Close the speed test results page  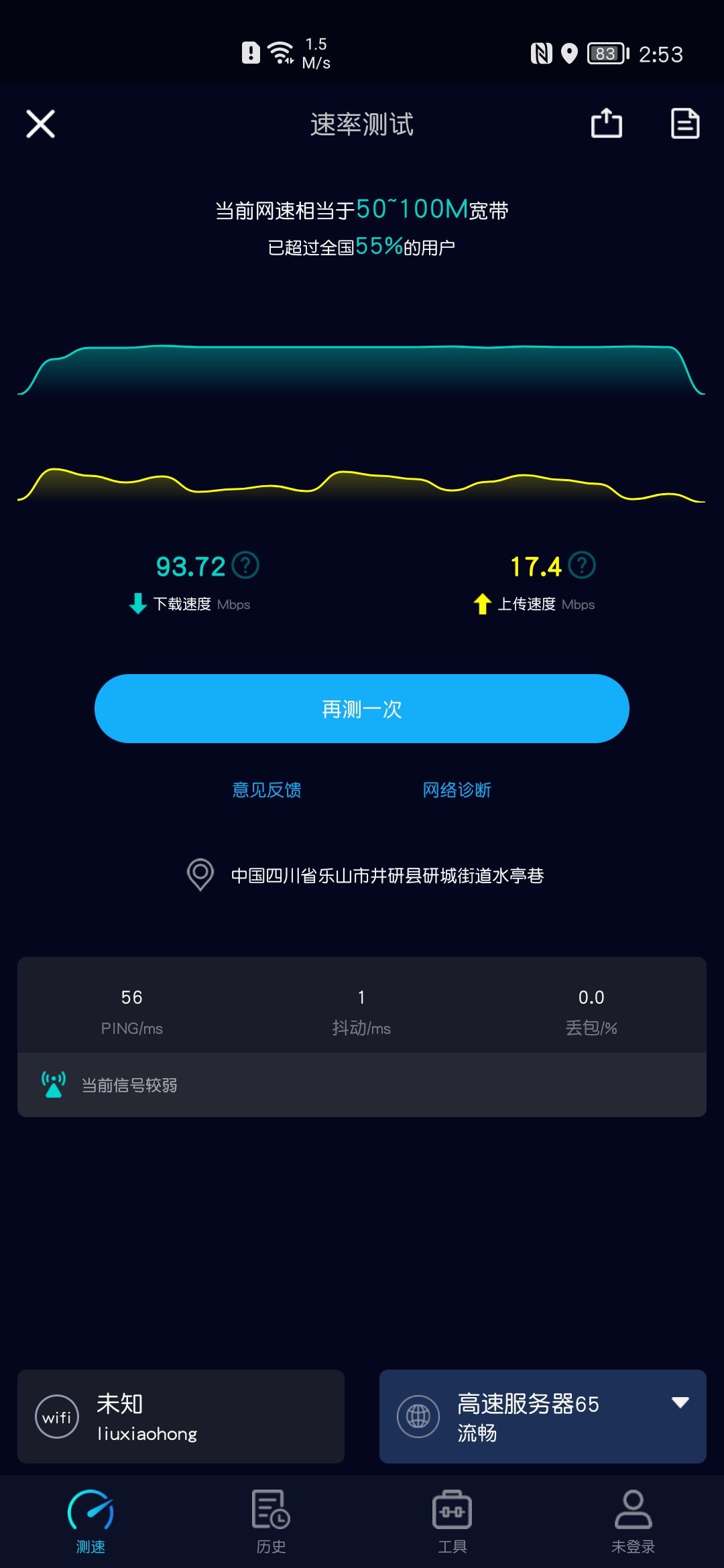(40, 124)
